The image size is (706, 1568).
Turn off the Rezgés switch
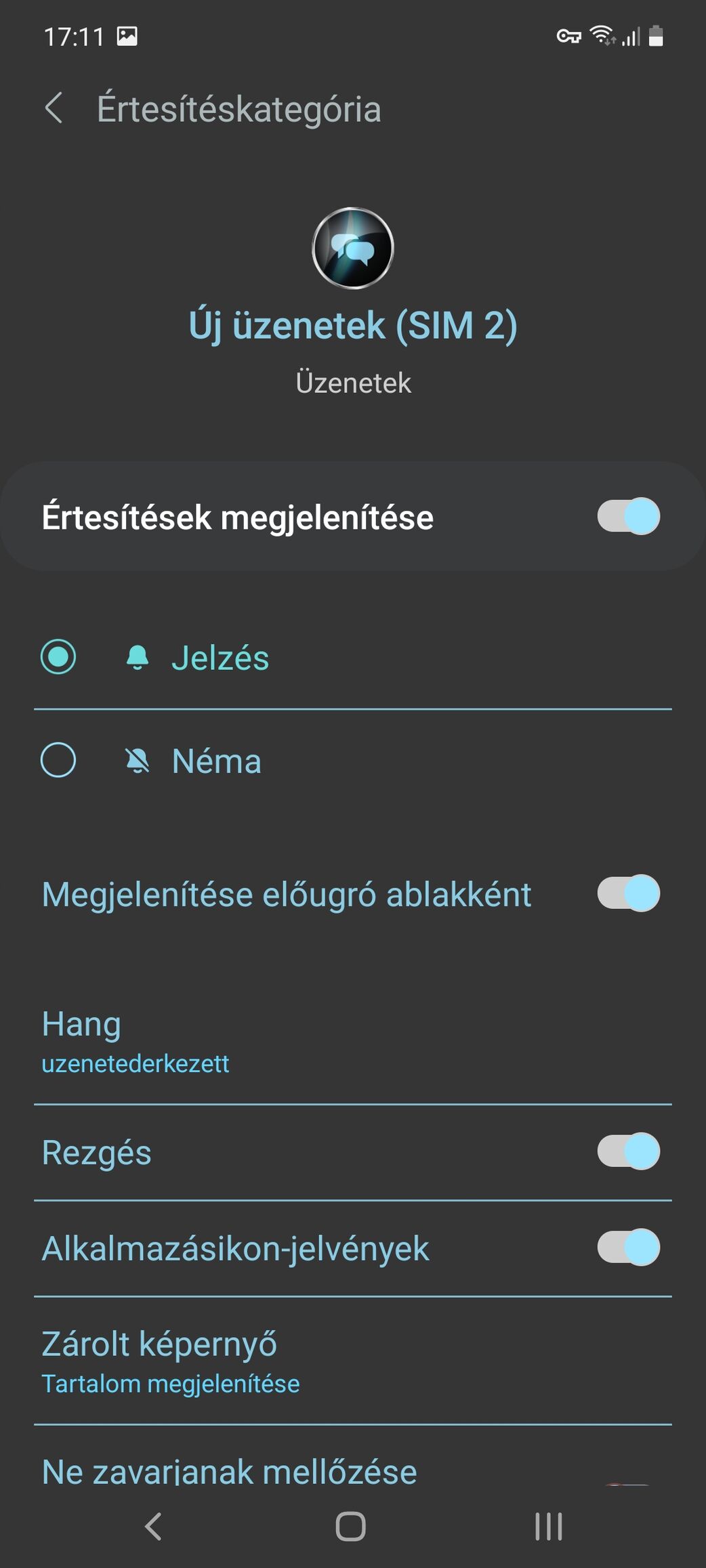(628, 1151)
